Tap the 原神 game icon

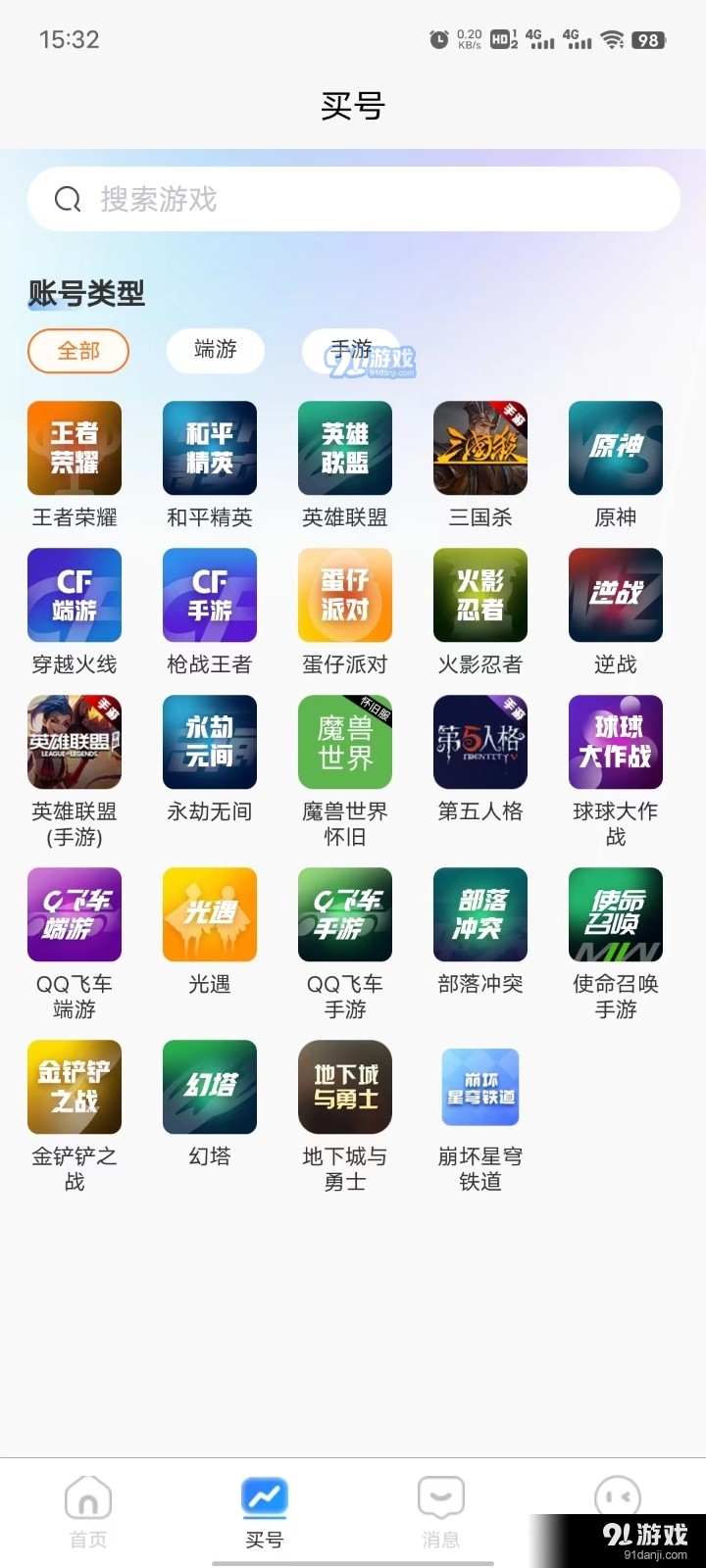point(615,448)
